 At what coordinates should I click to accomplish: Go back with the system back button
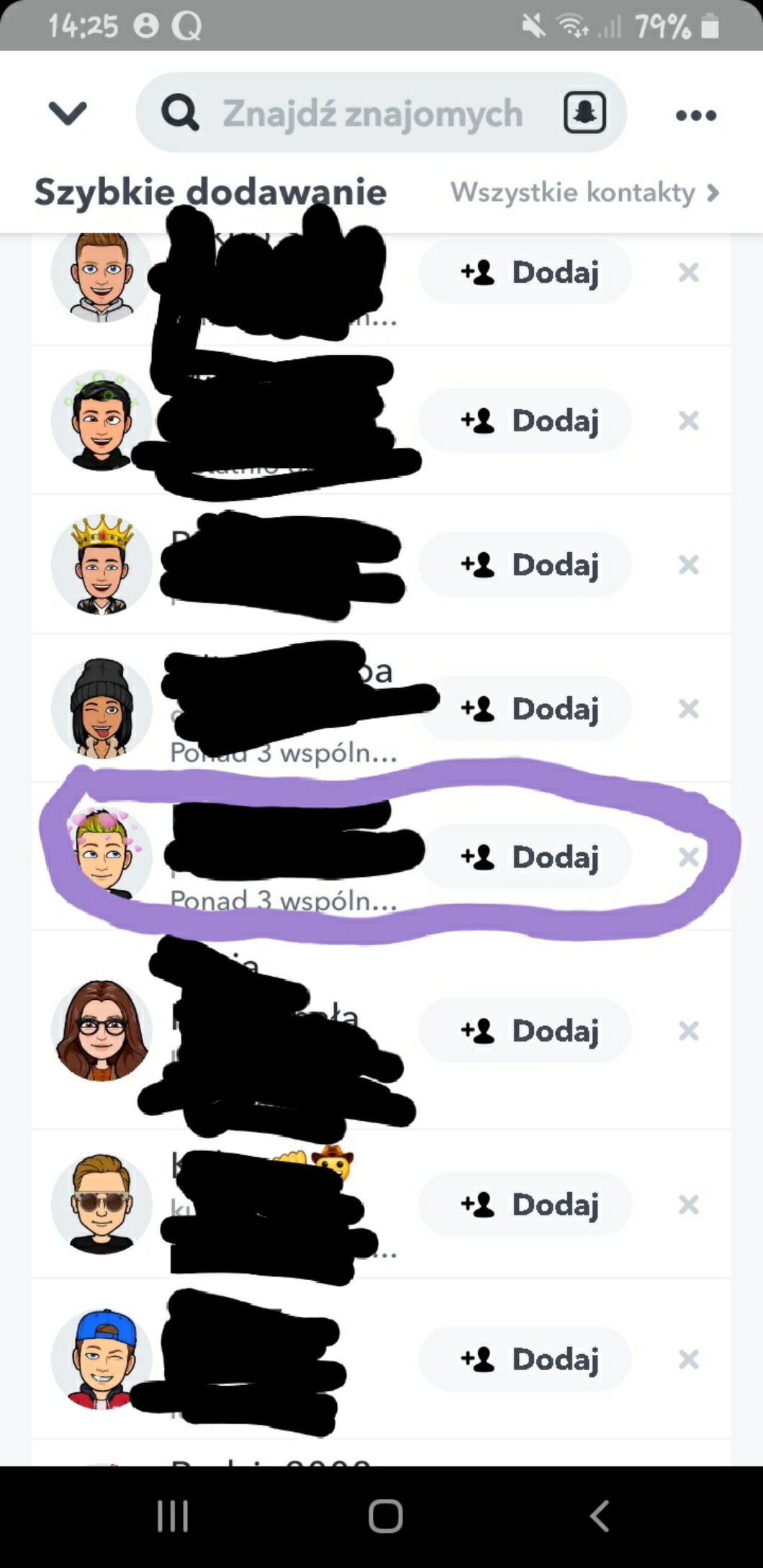click(599, 1515)
